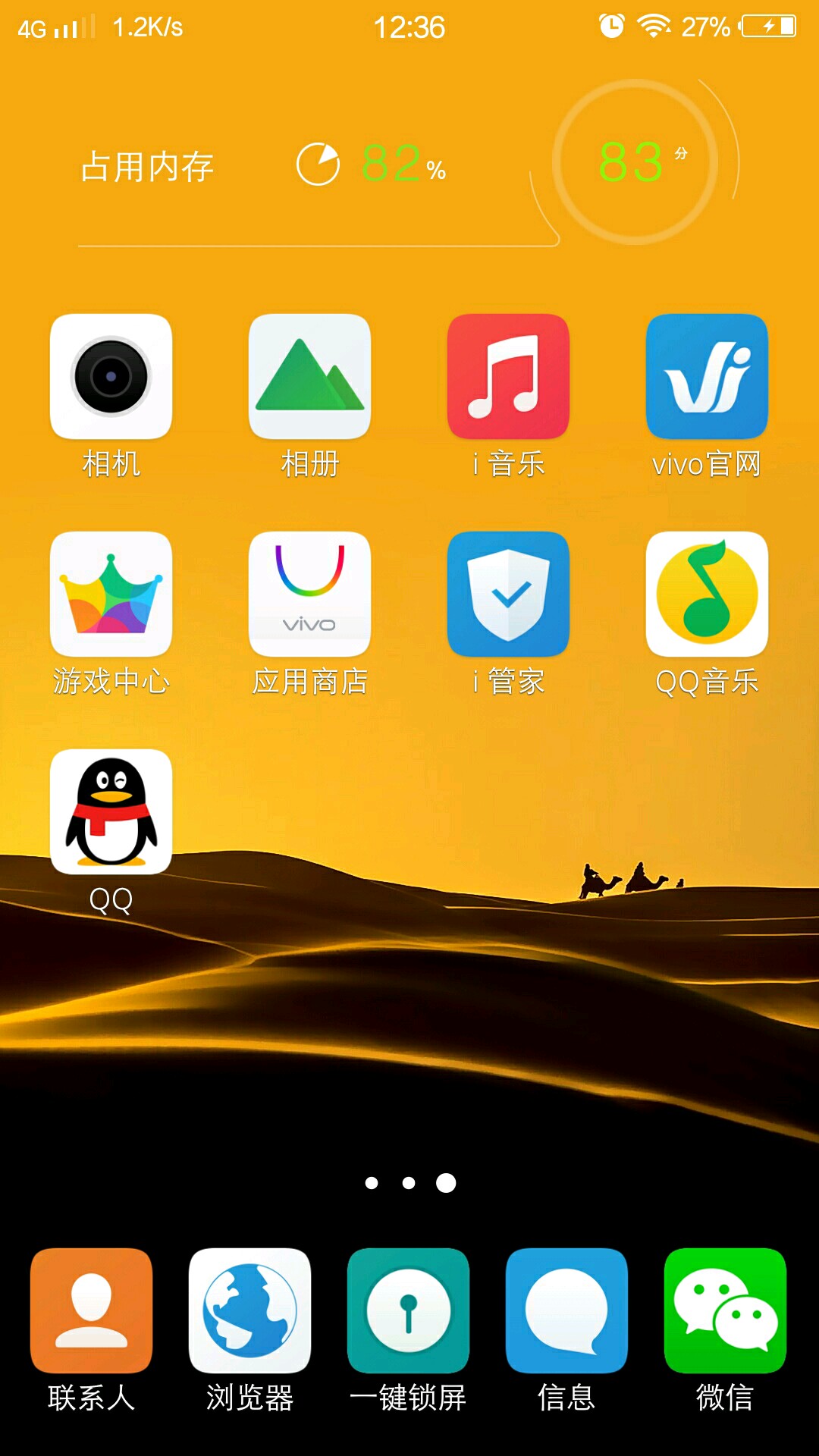Tap the 83 分 memory score circle

[635, 162]
